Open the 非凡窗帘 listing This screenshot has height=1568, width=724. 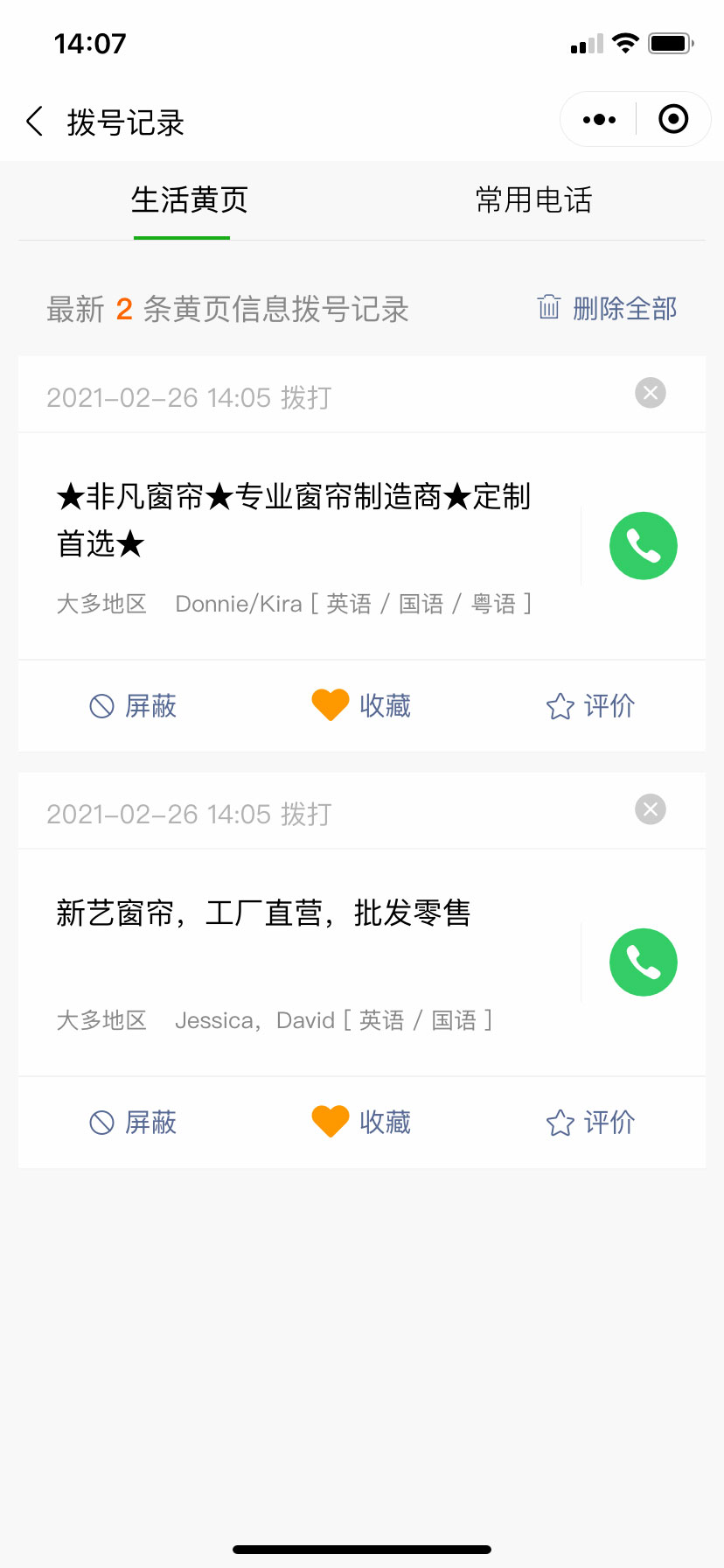294,520
